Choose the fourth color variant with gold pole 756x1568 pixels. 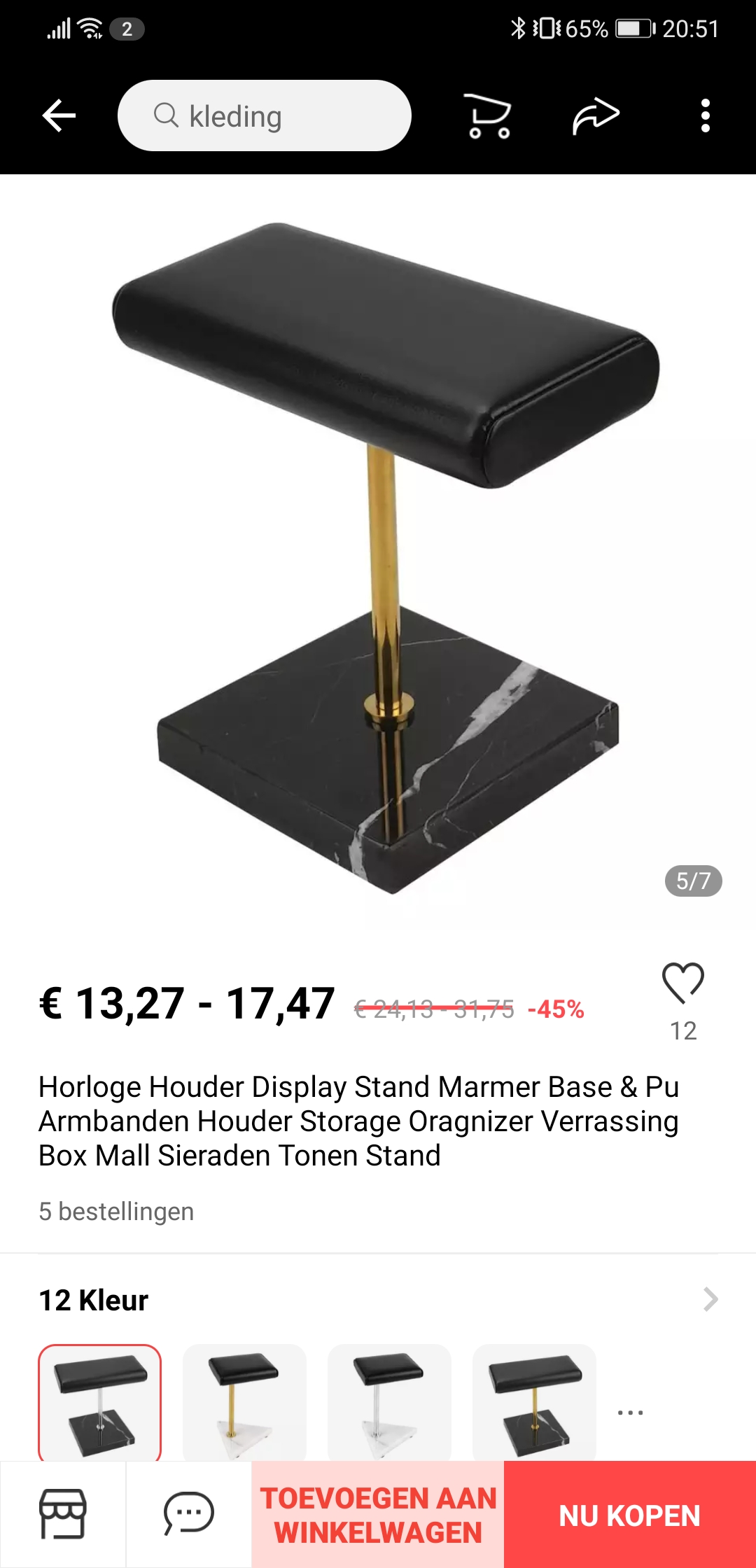[x=534, y=1402]
